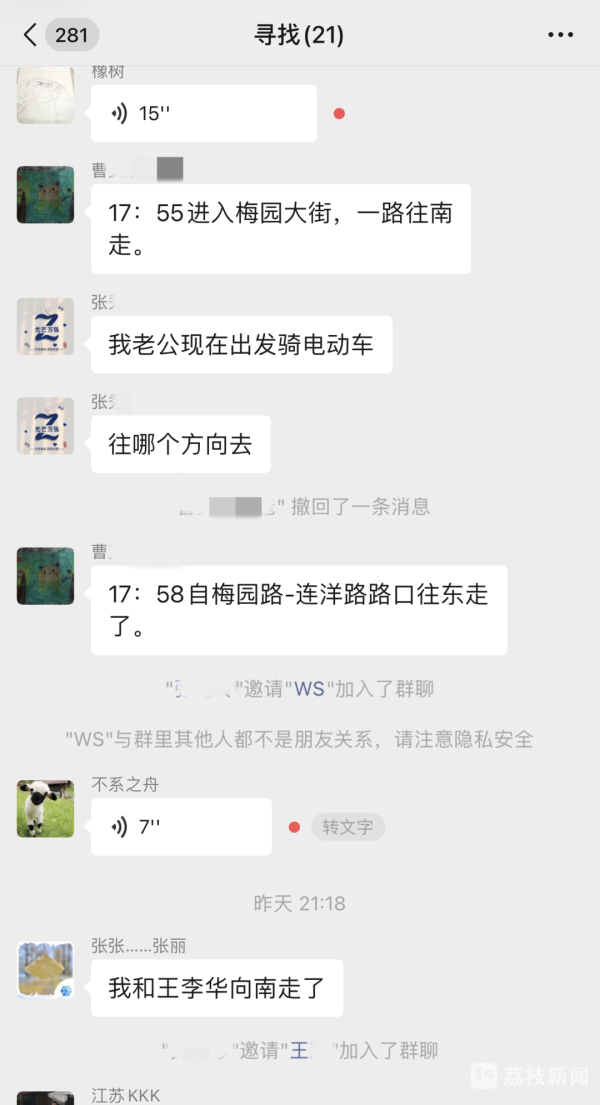Tap the avatar beside the 17:55 梅园大街 message

(x=46, y=194)
